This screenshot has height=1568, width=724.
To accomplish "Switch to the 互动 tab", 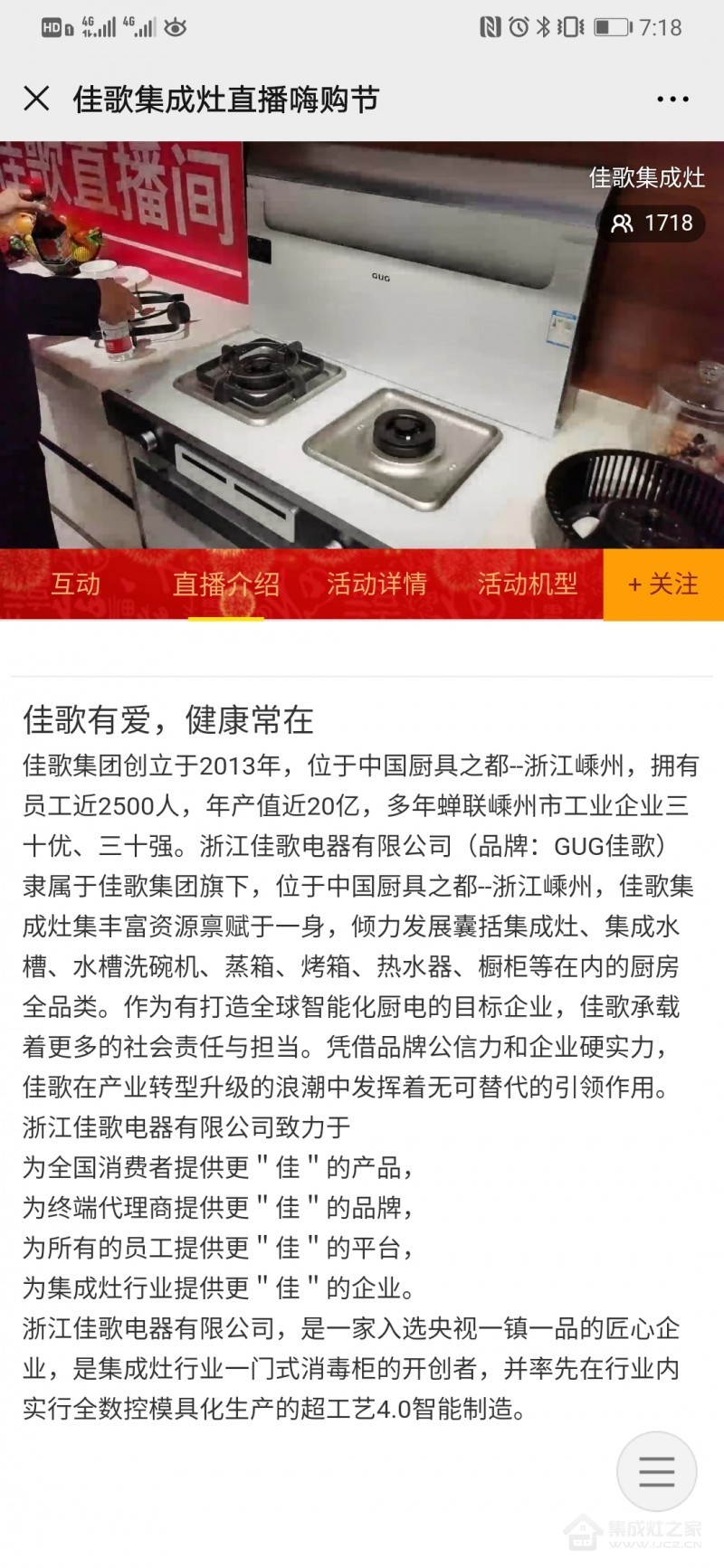I will (76, 584).
